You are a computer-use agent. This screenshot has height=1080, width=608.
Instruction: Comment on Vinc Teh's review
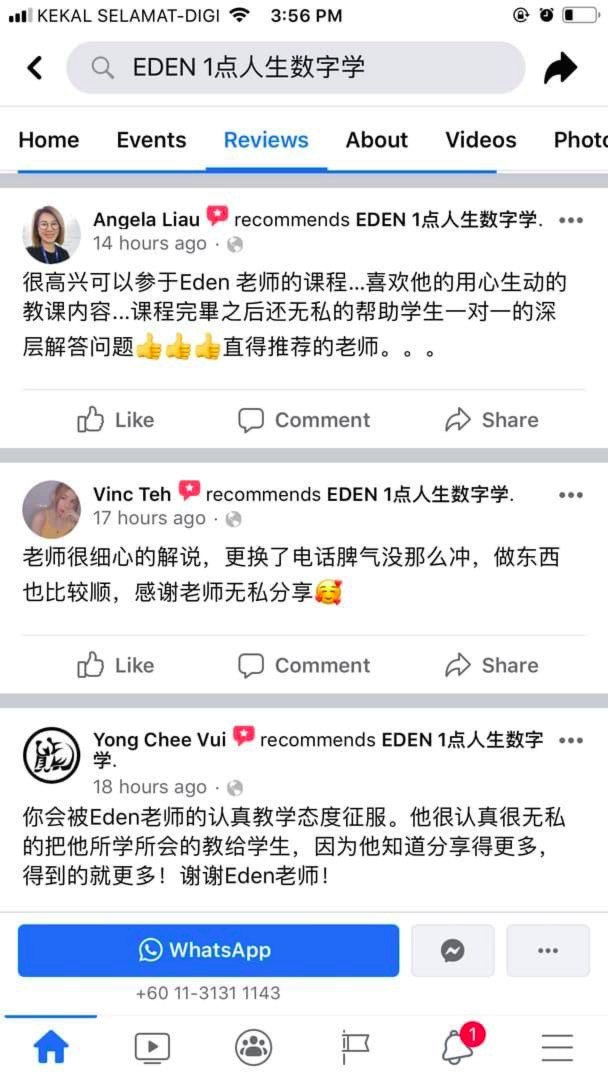(x=304, y=665)
